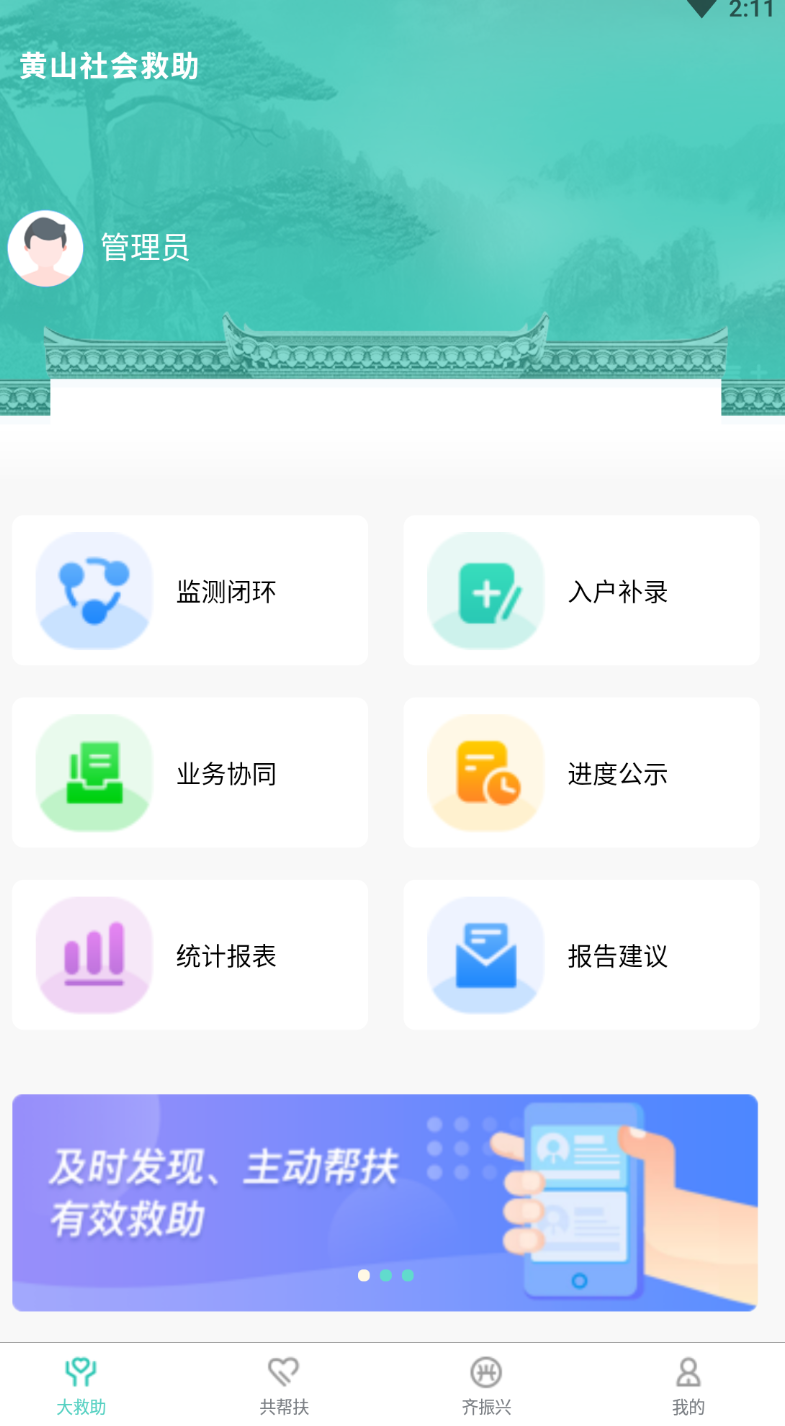View 进度公示
The width and height of the screenshot is (785, 1426).
(x=581, y=772)
